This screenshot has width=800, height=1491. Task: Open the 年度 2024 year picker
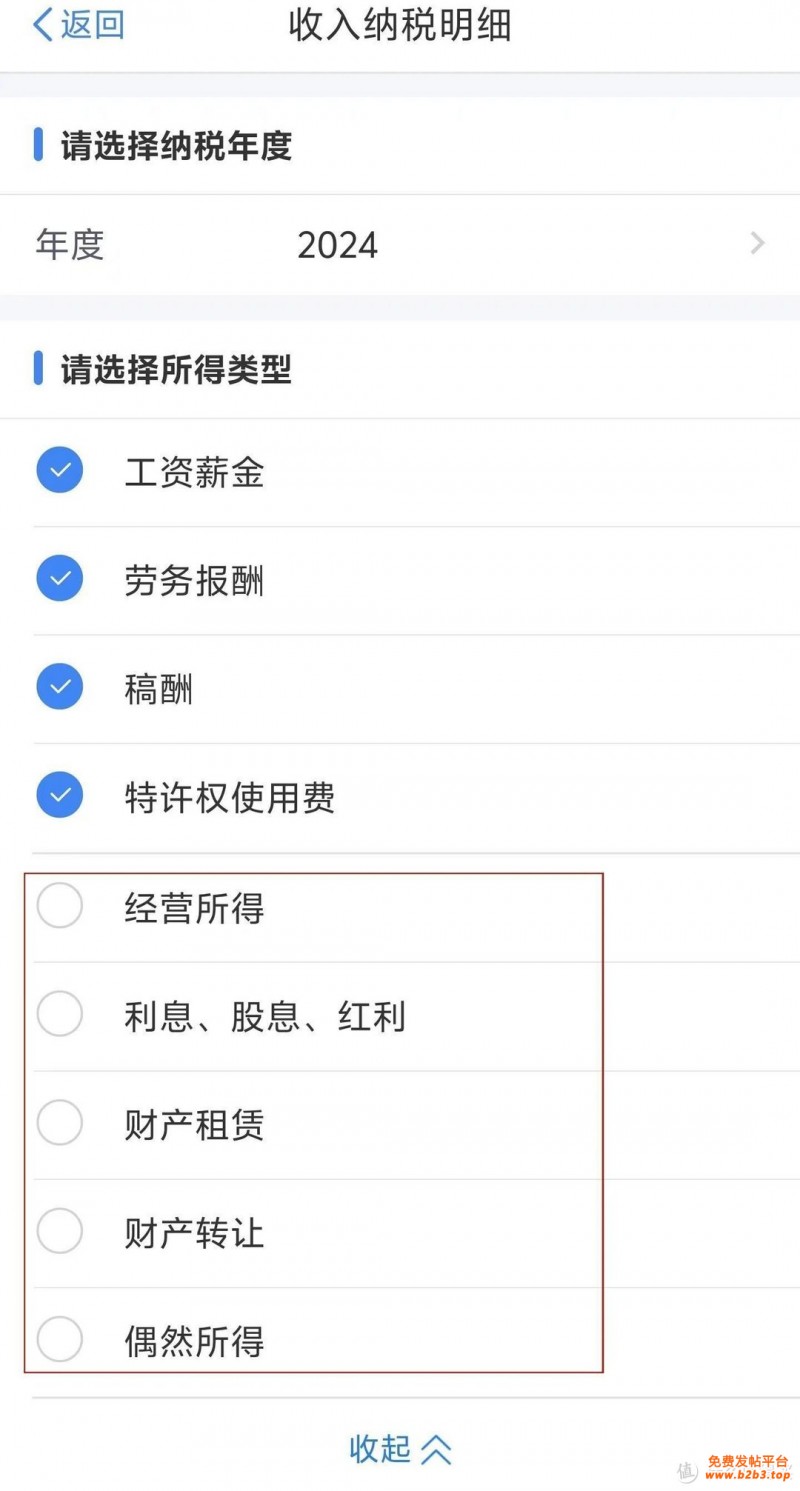click(400, 245)
